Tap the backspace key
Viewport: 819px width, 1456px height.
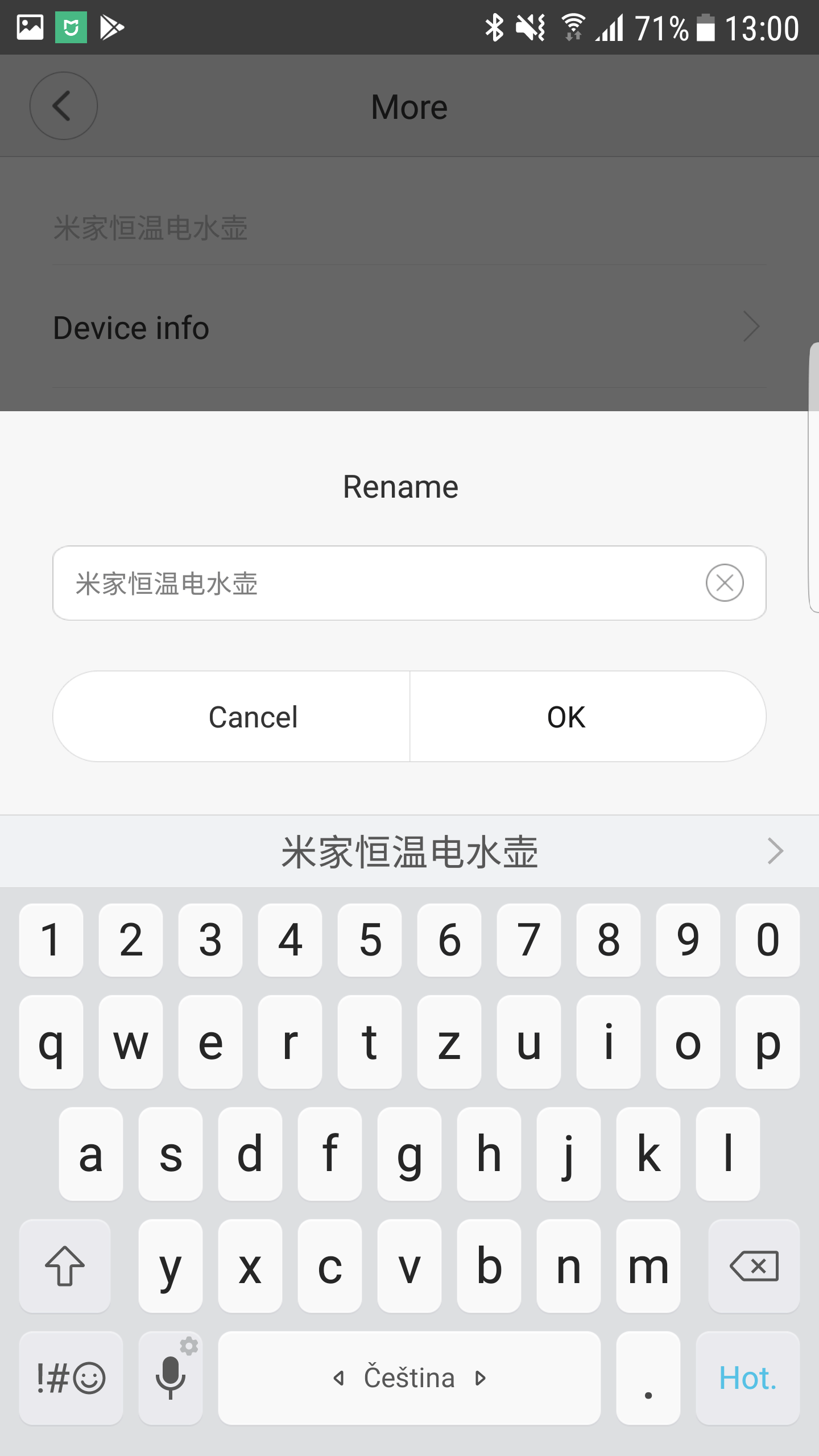coord(754,1266)
